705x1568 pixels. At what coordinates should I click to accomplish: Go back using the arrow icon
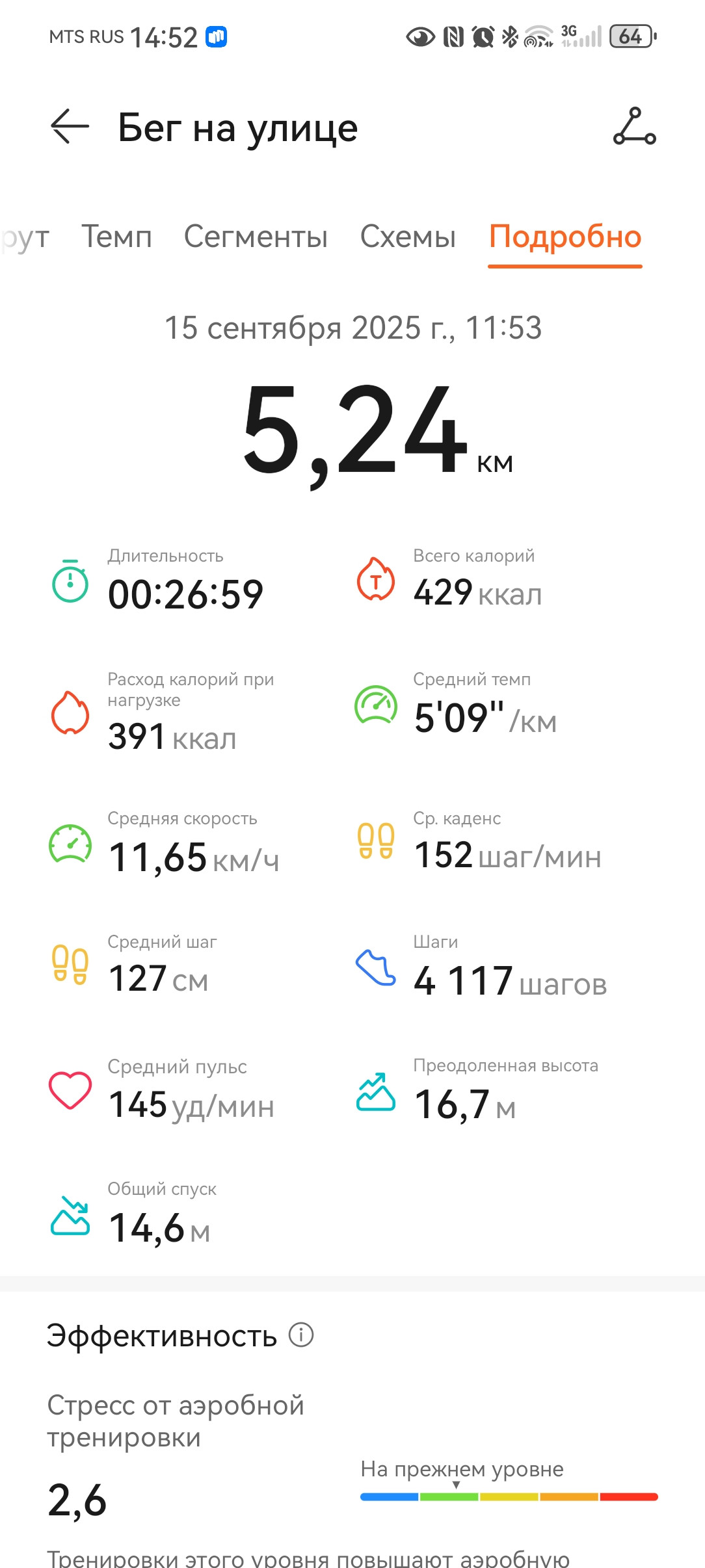tap(70, 125)
